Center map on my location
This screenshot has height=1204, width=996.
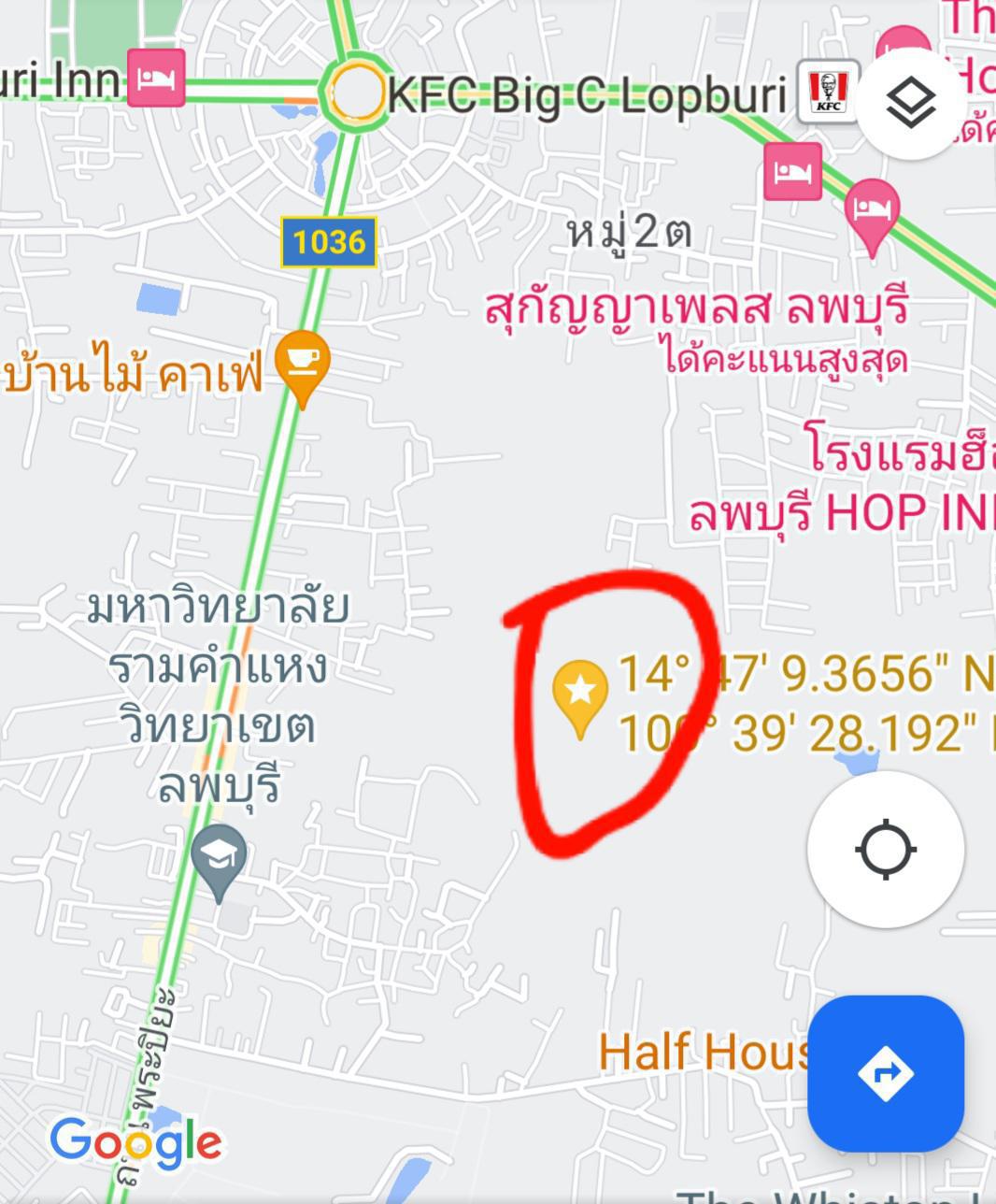pos(885,849)
